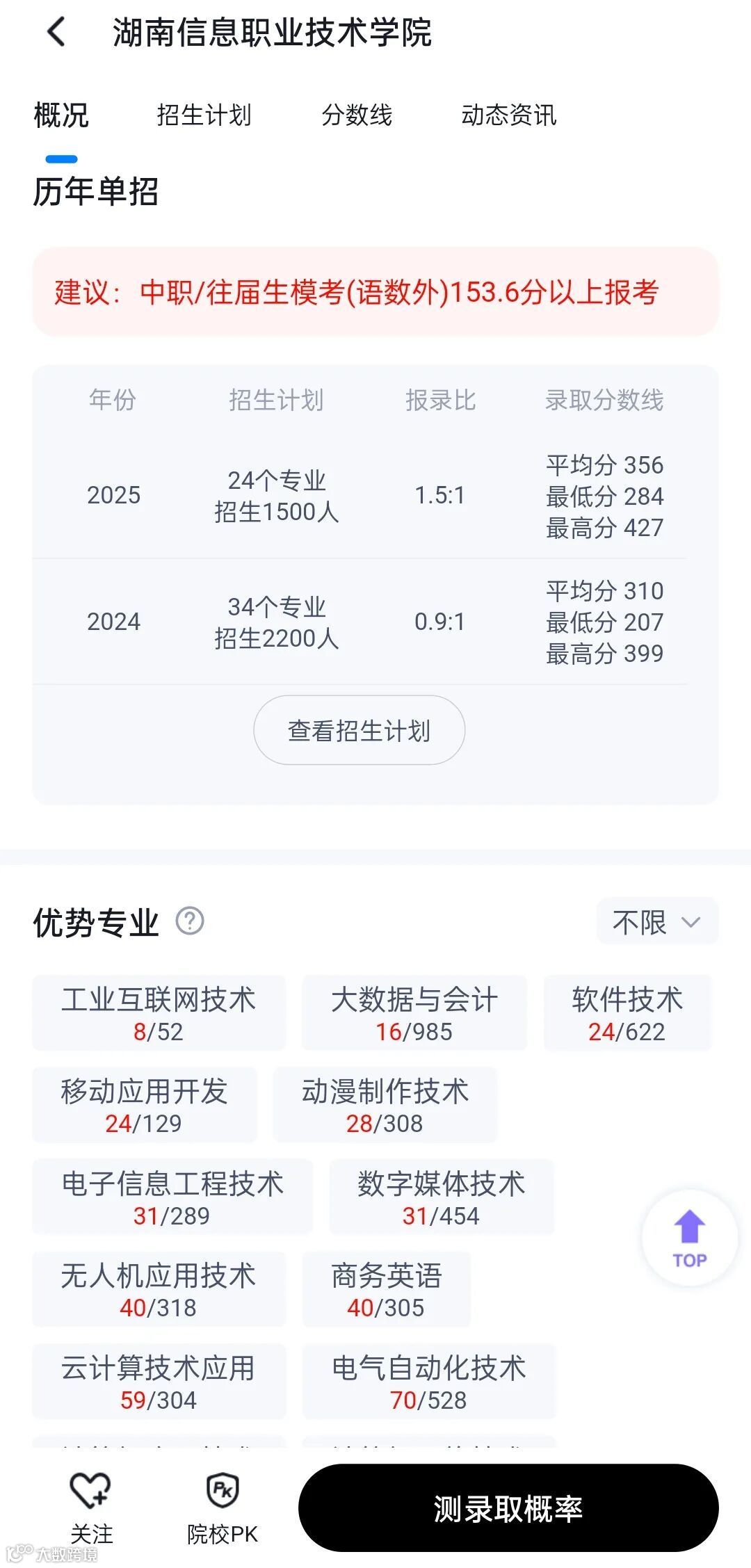Open the 动漫制作技术 major chip
This screenshot has height=1568, width=751.
pyautogui.click(x=385, y=1105)
